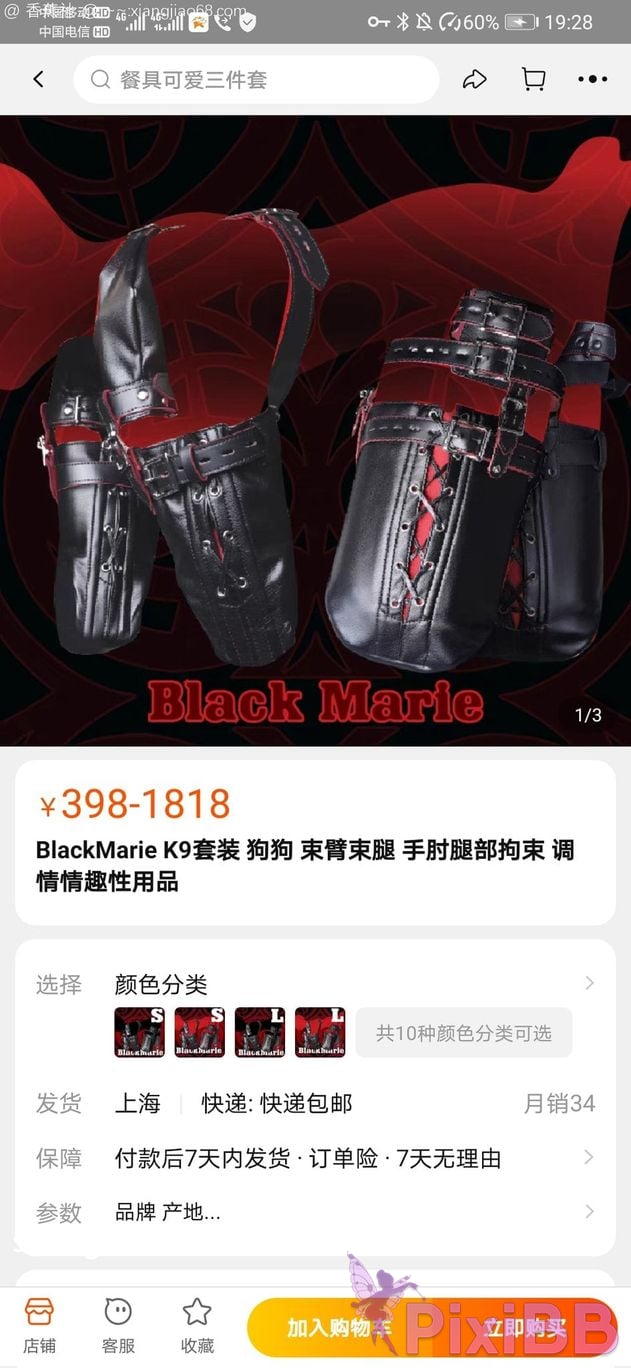Open the shopping cart icon
This screenshot has width=631, height=1368.
click(534, 80)
